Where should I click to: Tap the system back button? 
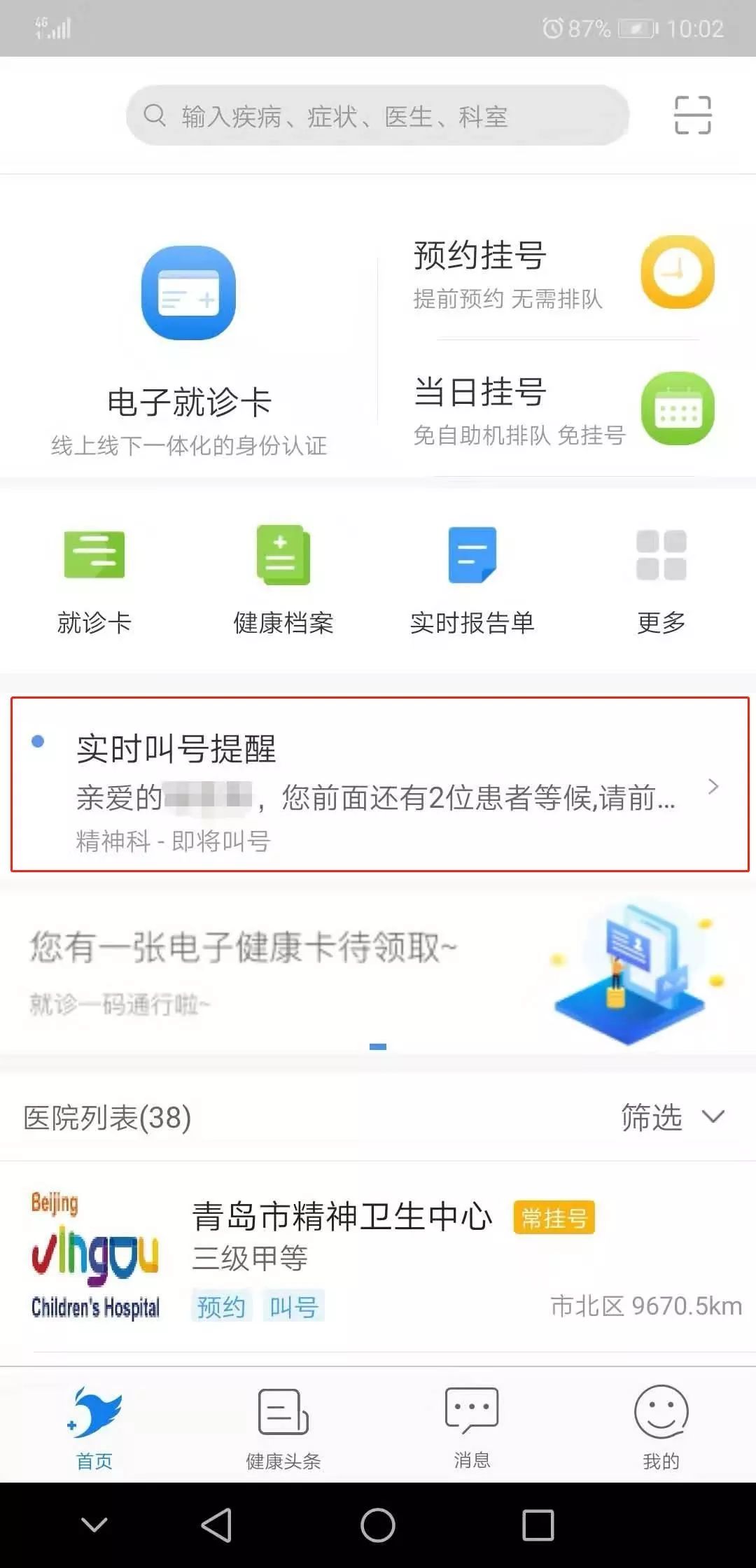pyautogui.click(x=216, y=1525)
